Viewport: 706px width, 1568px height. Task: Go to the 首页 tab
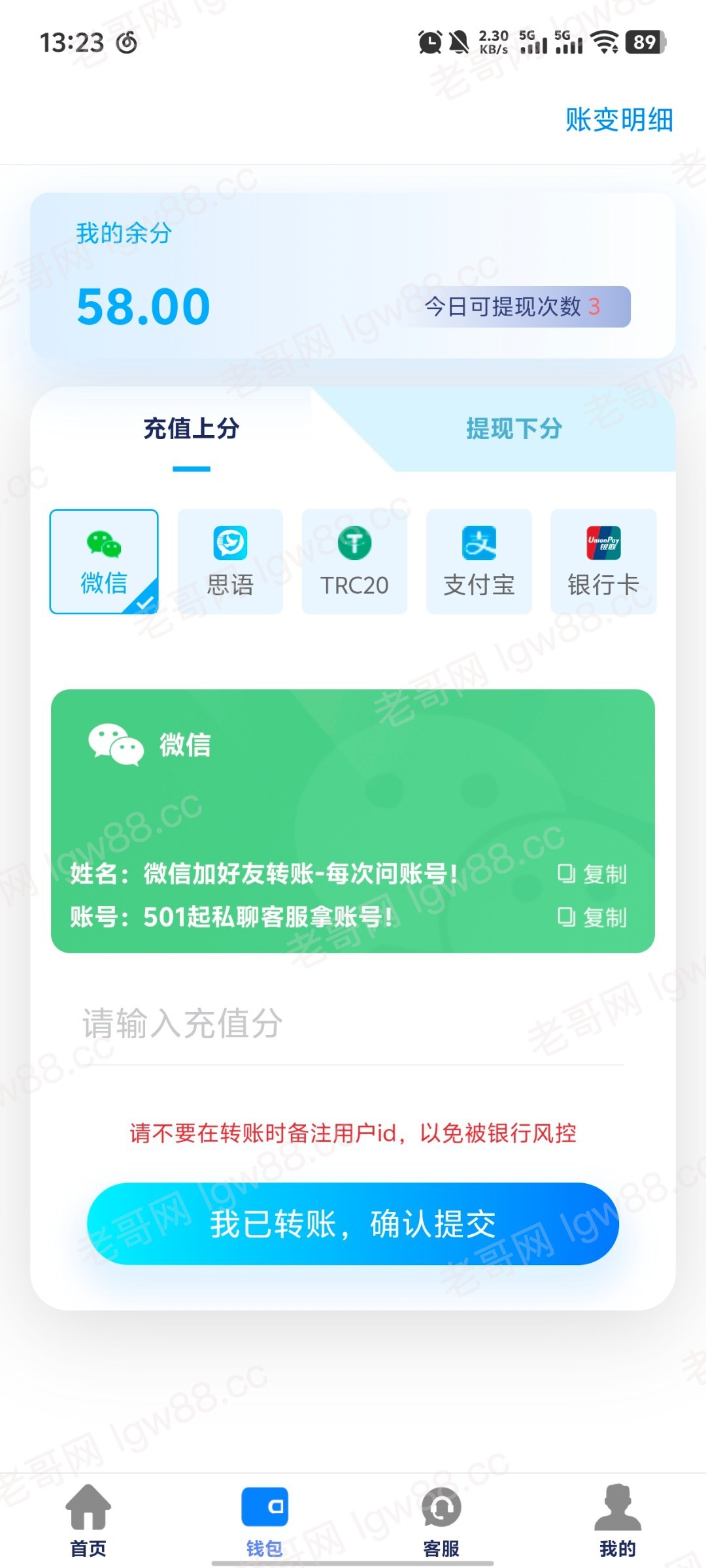click(88, 1519)
